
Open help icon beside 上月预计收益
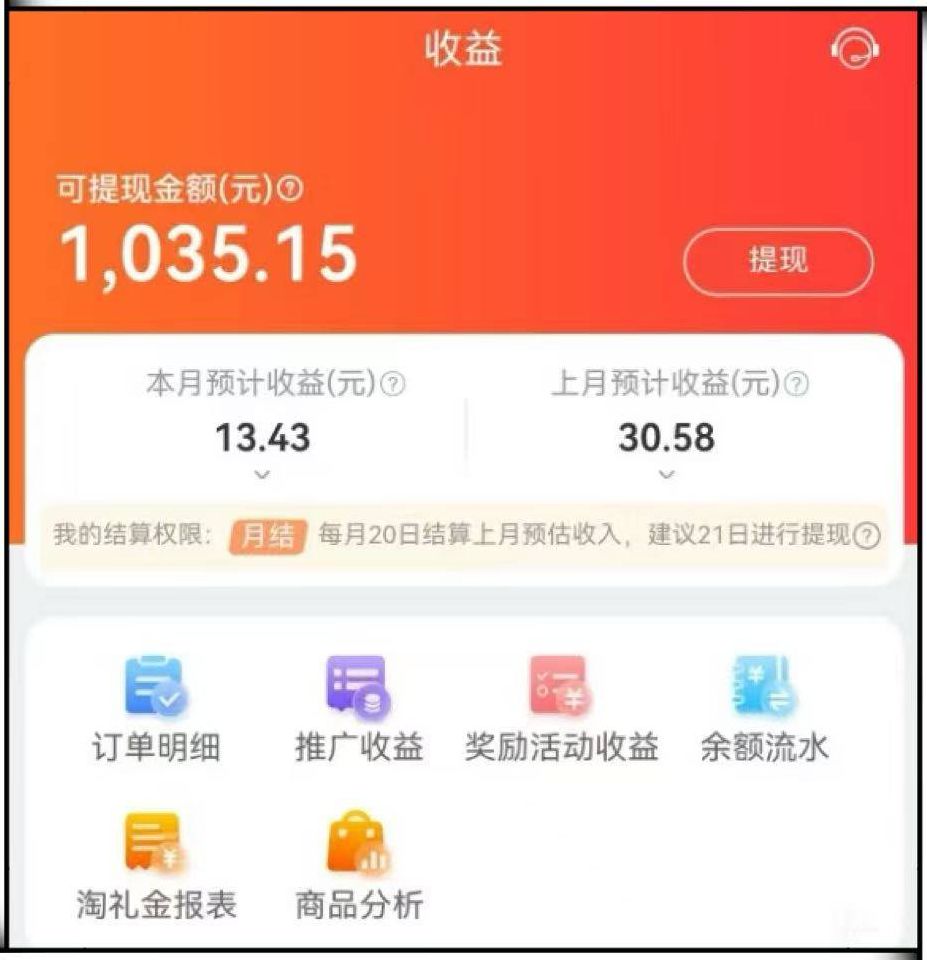tap(797, 384)
